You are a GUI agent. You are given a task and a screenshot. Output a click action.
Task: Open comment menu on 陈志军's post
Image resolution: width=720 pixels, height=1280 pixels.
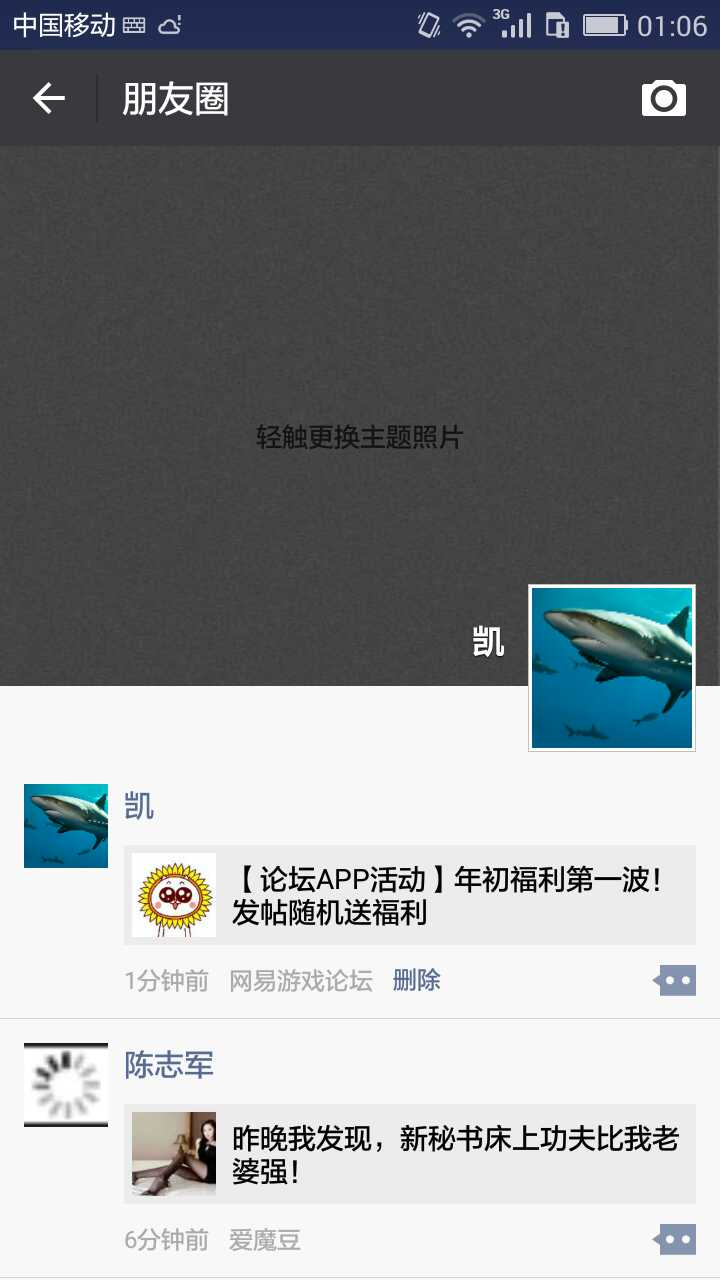(676, 1240)
